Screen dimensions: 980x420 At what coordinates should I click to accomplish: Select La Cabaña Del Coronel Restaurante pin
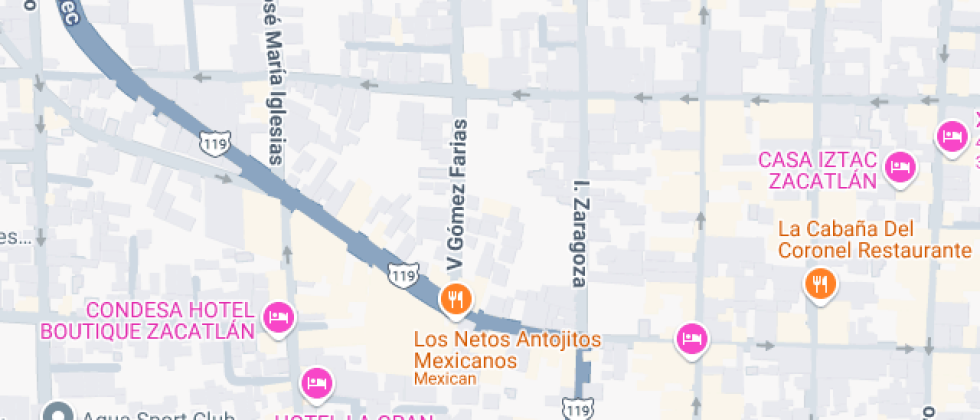pyautogui.click(x=820, y=283)
